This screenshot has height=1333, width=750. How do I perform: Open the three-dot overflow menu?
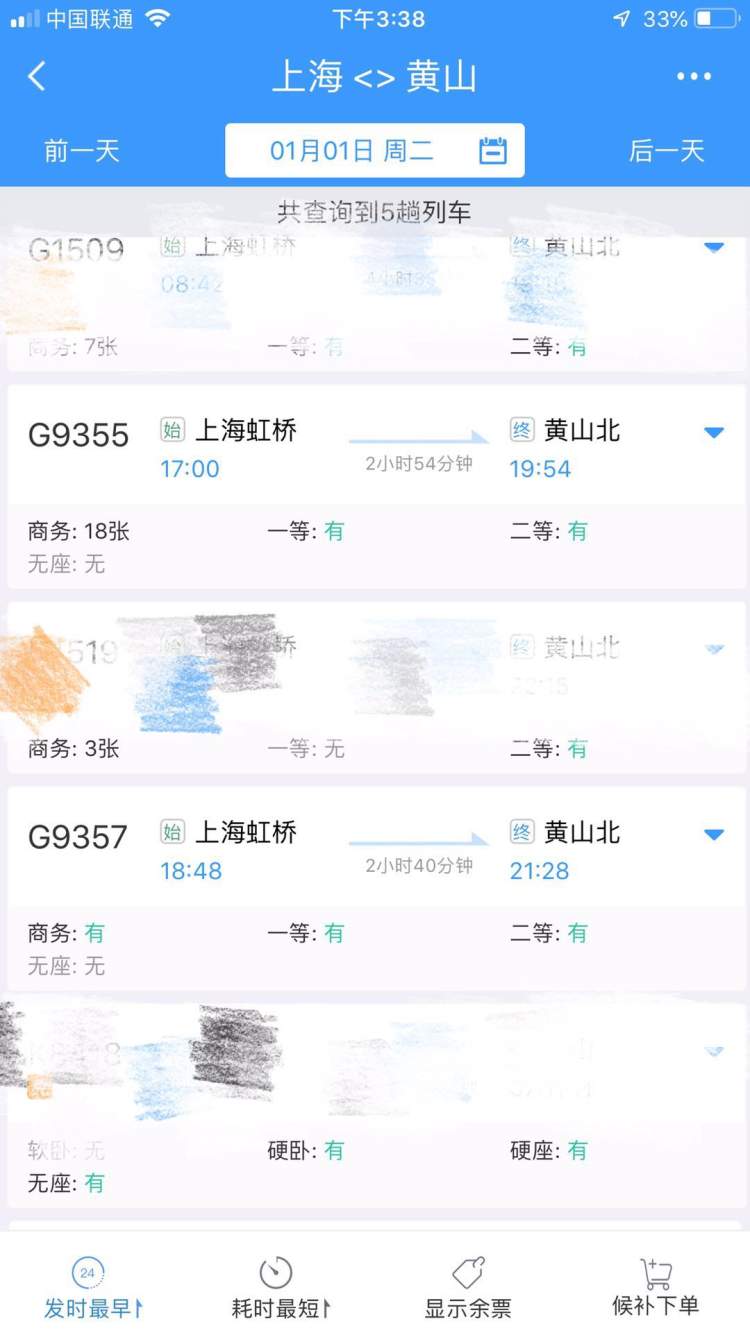coord(693,77)
